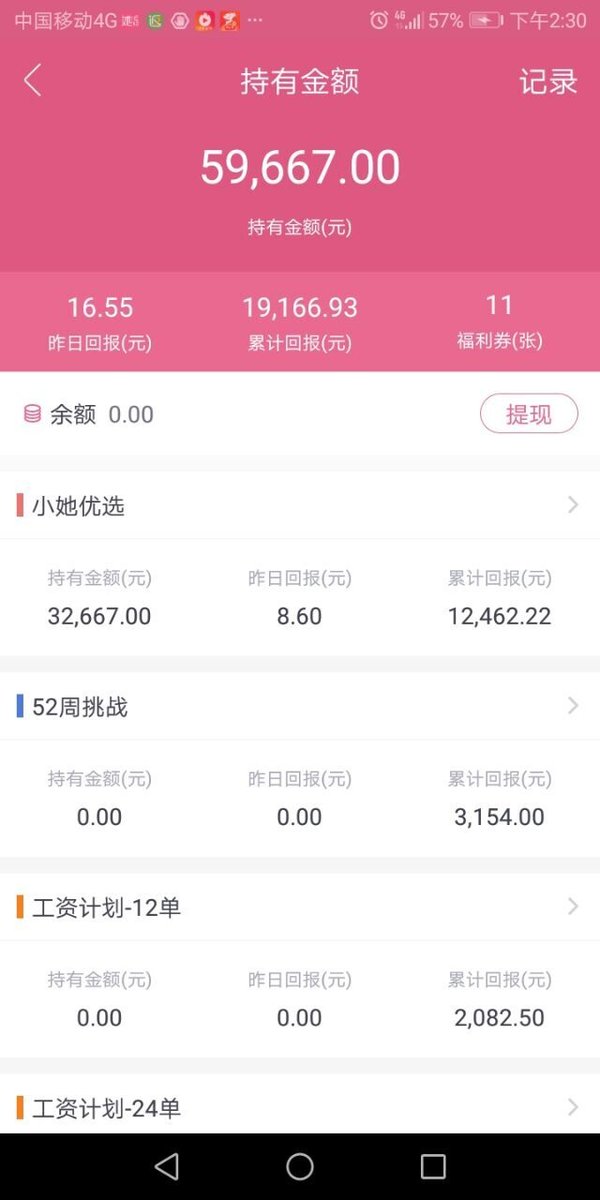This screenshot has height=1200, width=600.
Task: Open the 小她优选 product row
Action: click(300, 505)
